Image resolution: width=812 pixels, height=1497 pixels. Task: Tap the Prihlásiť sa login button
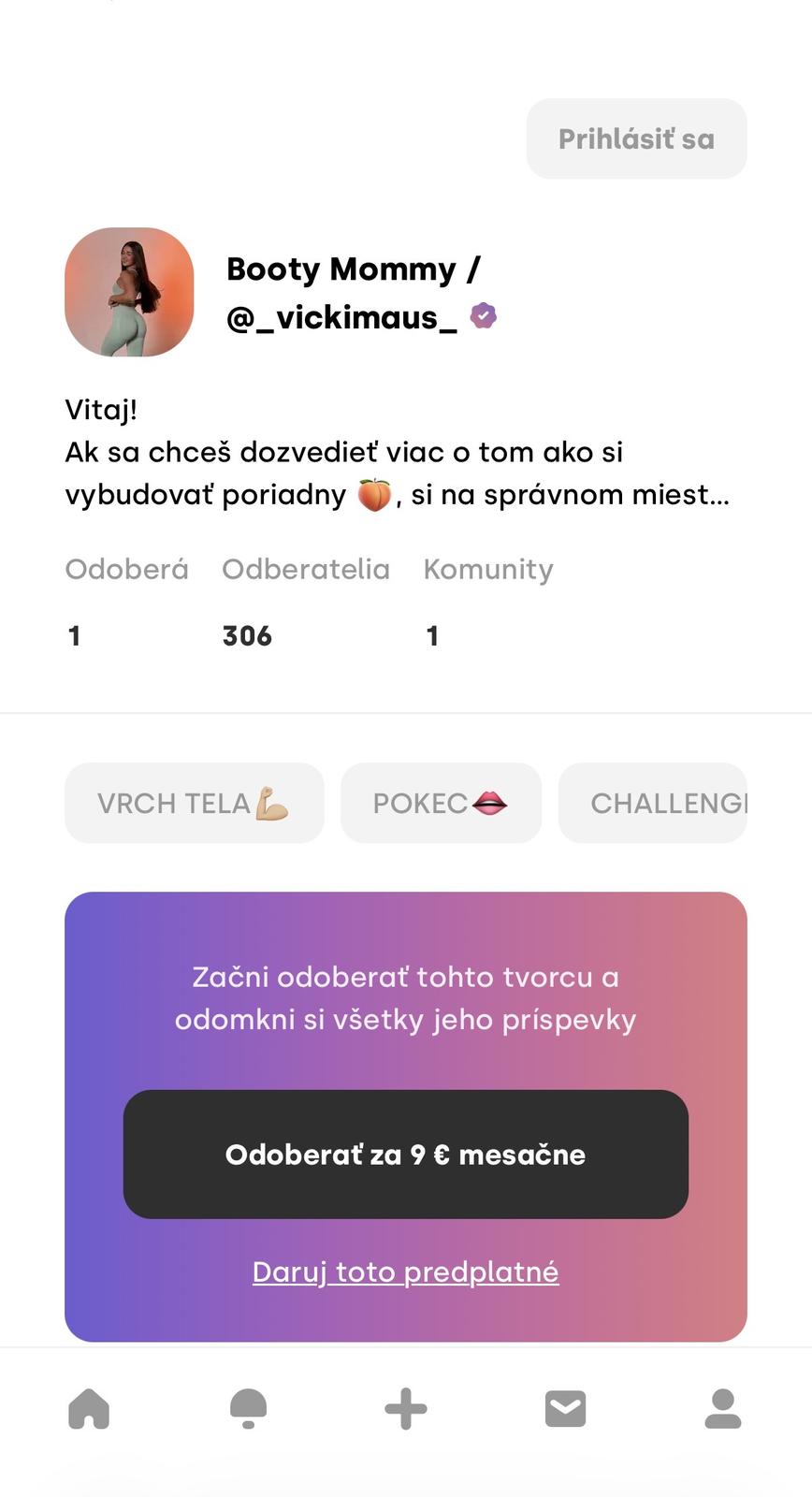click(x=636, y=138)
